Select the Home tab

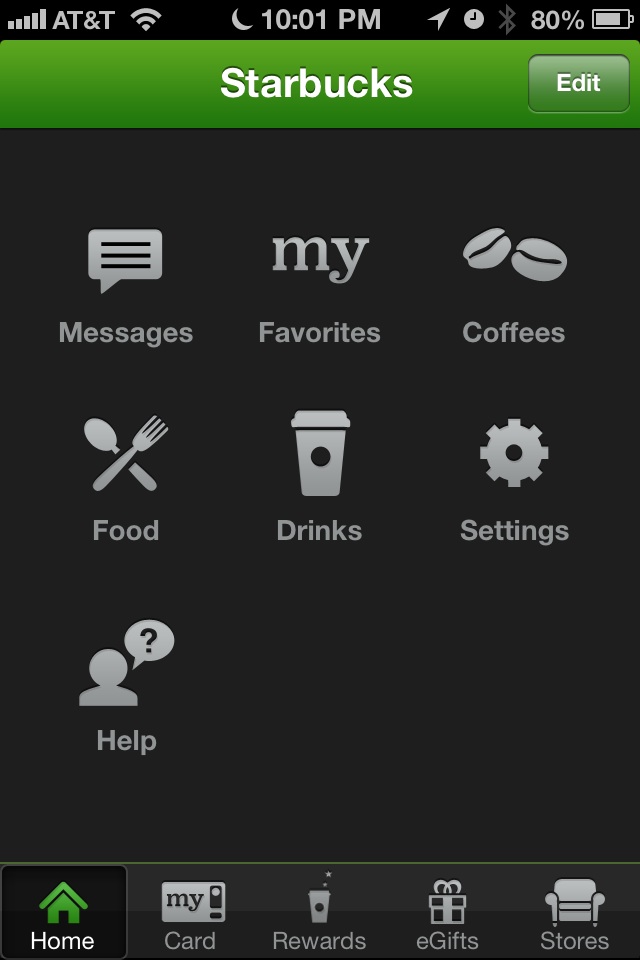[63, 913]
